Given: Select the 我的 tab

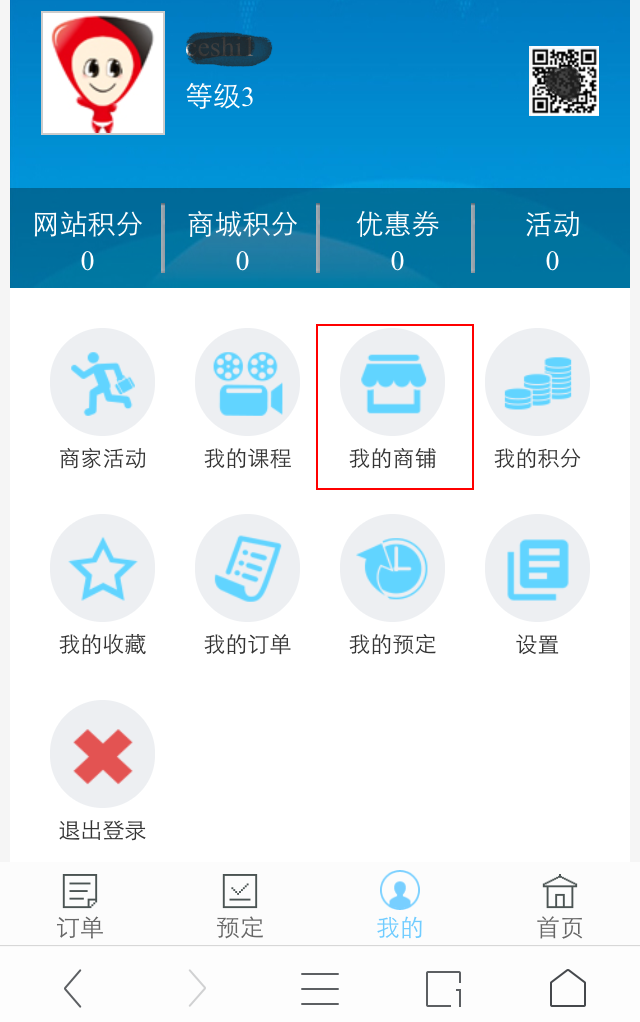Looking at the screenshot, I should tap(400, 905).
